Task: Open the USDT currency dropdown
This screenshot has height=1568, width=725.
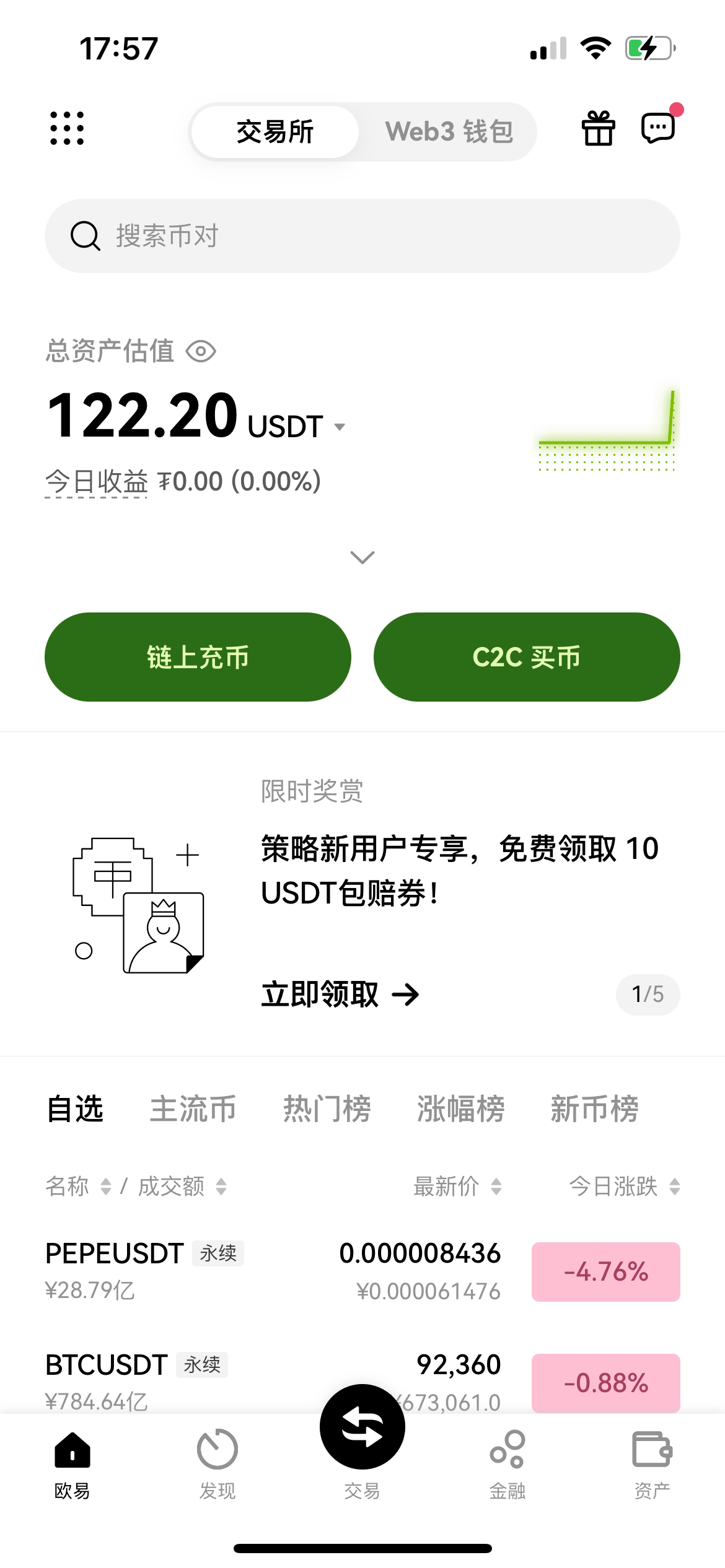Action: click(339, 427)
